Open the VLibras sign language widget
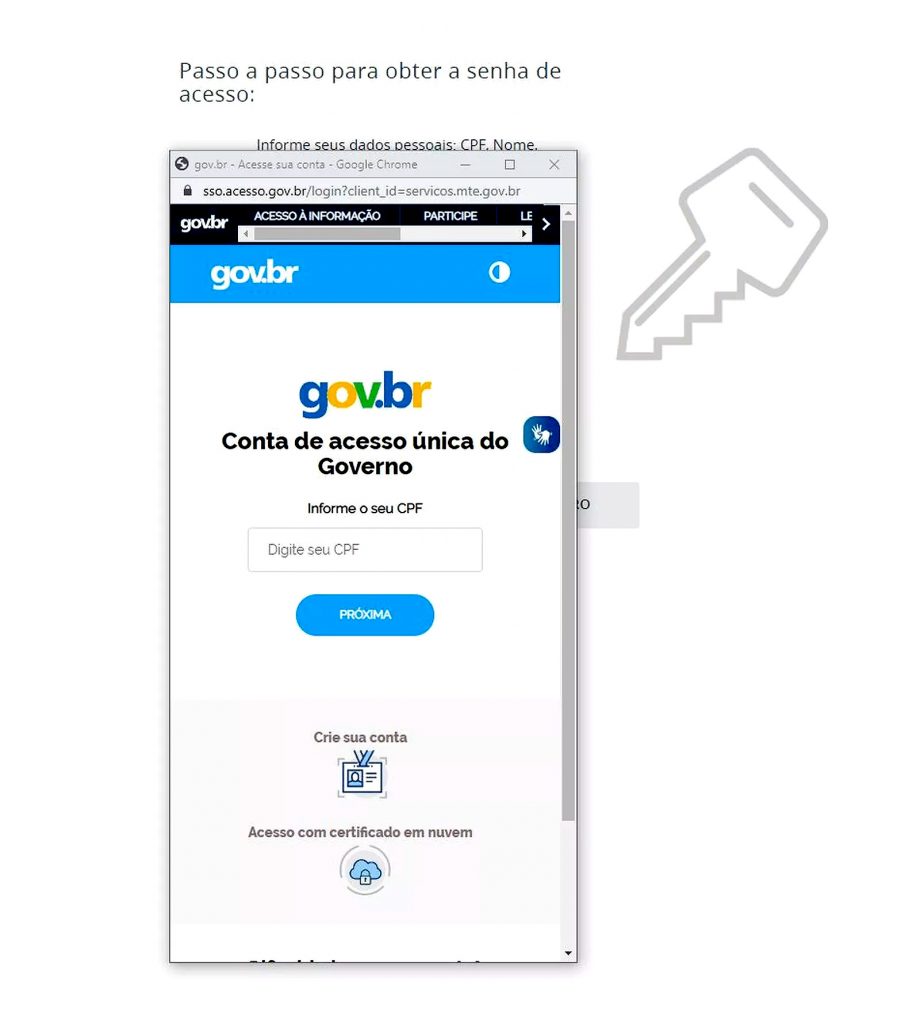Viewport: 920px width, 1024px height. tap(541, 435)
